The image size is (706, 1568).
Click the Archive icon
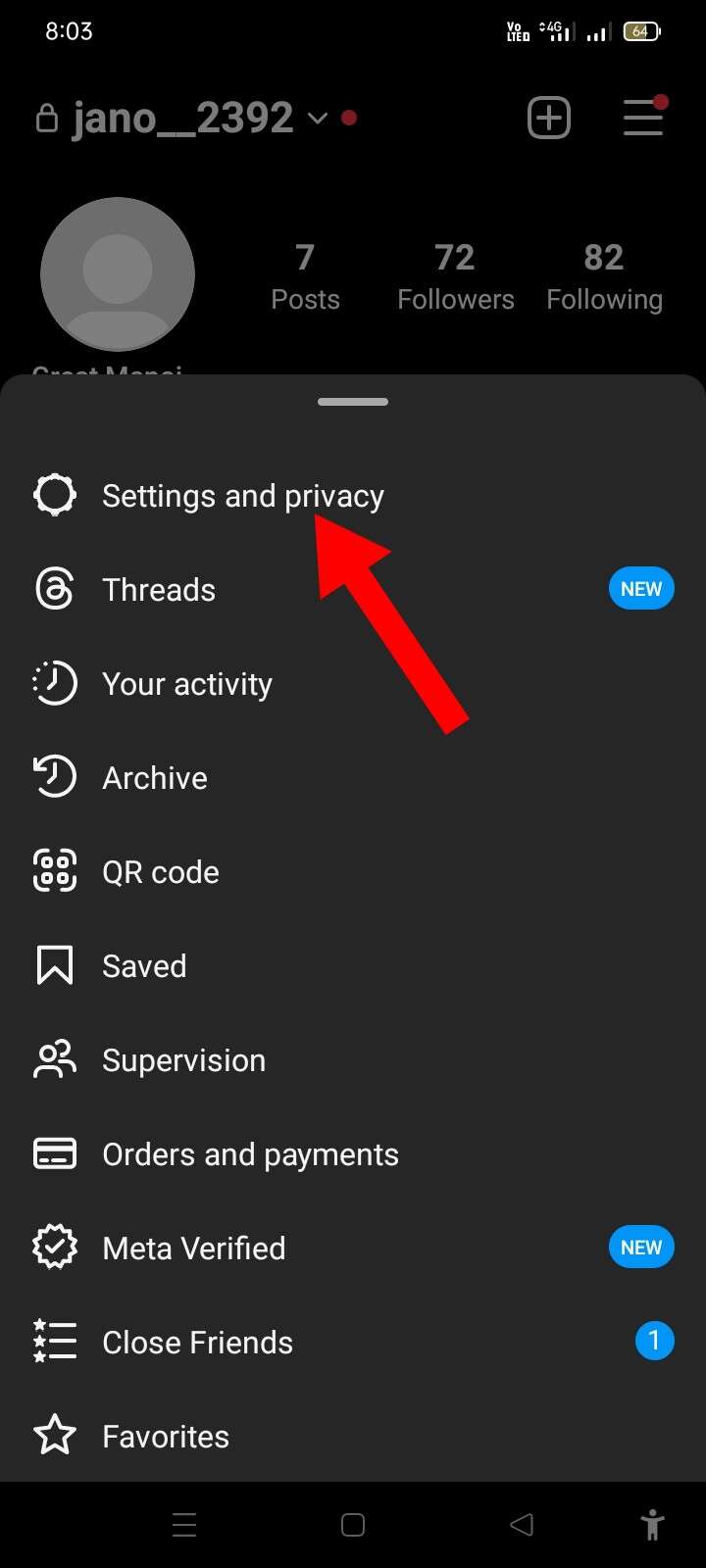click(55, 777)
